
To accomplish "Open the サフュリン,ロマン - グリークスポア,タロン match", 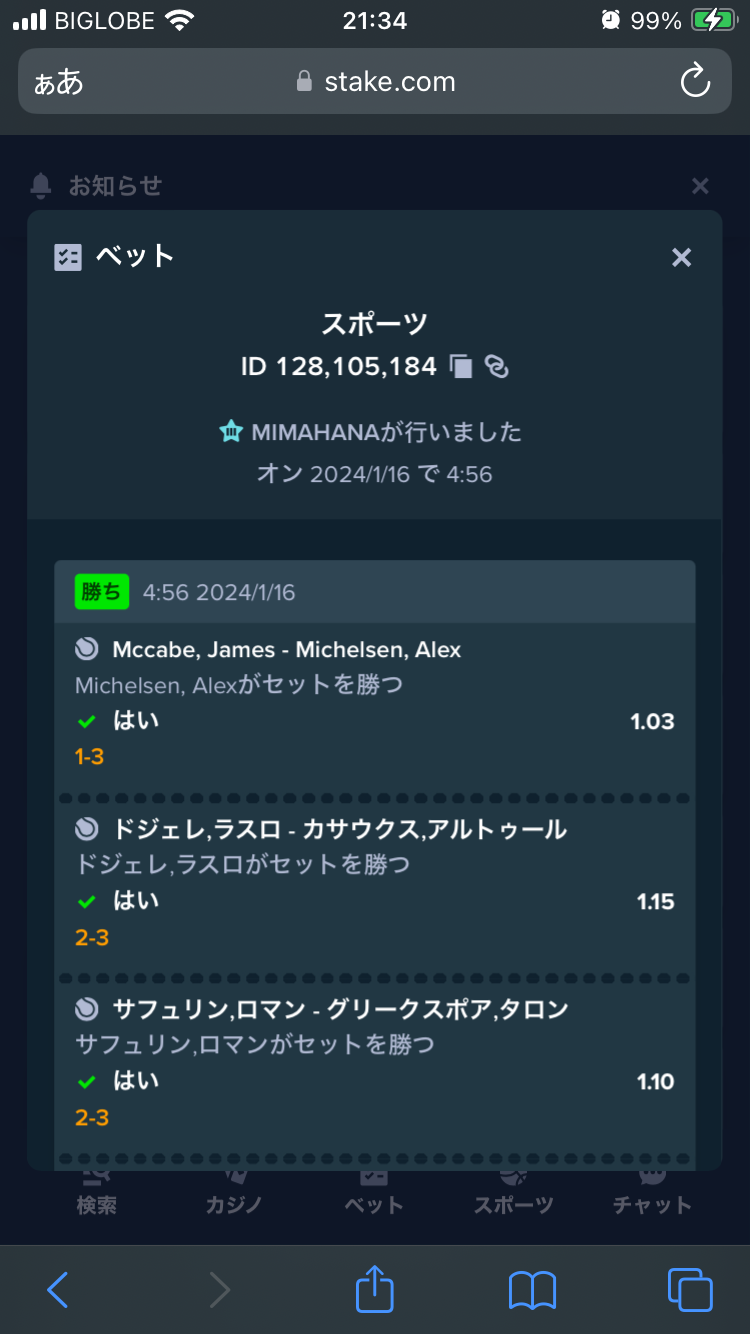I will pyautogui.click(x=340, y=1009).
